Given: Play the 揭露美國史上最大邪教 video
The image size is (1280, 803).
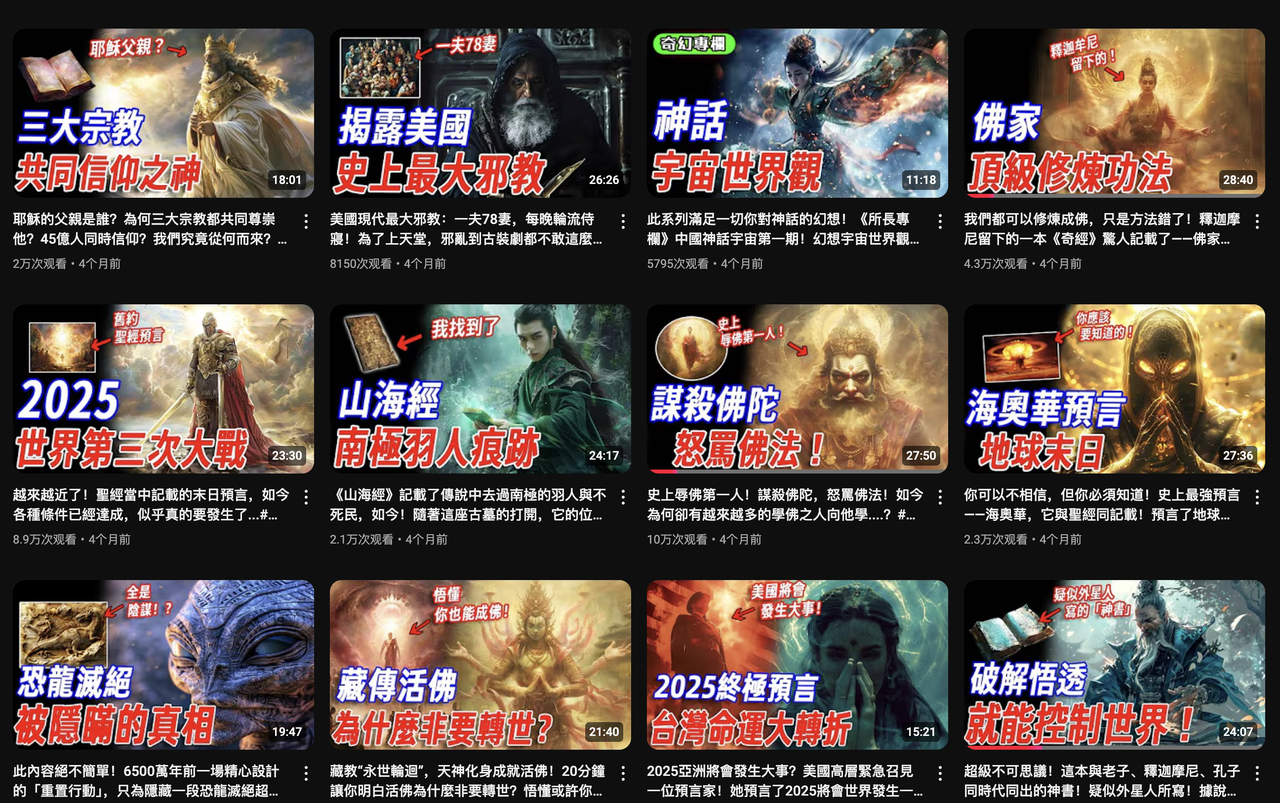Looking at the screenshot, I should click(x=480, y=113).
